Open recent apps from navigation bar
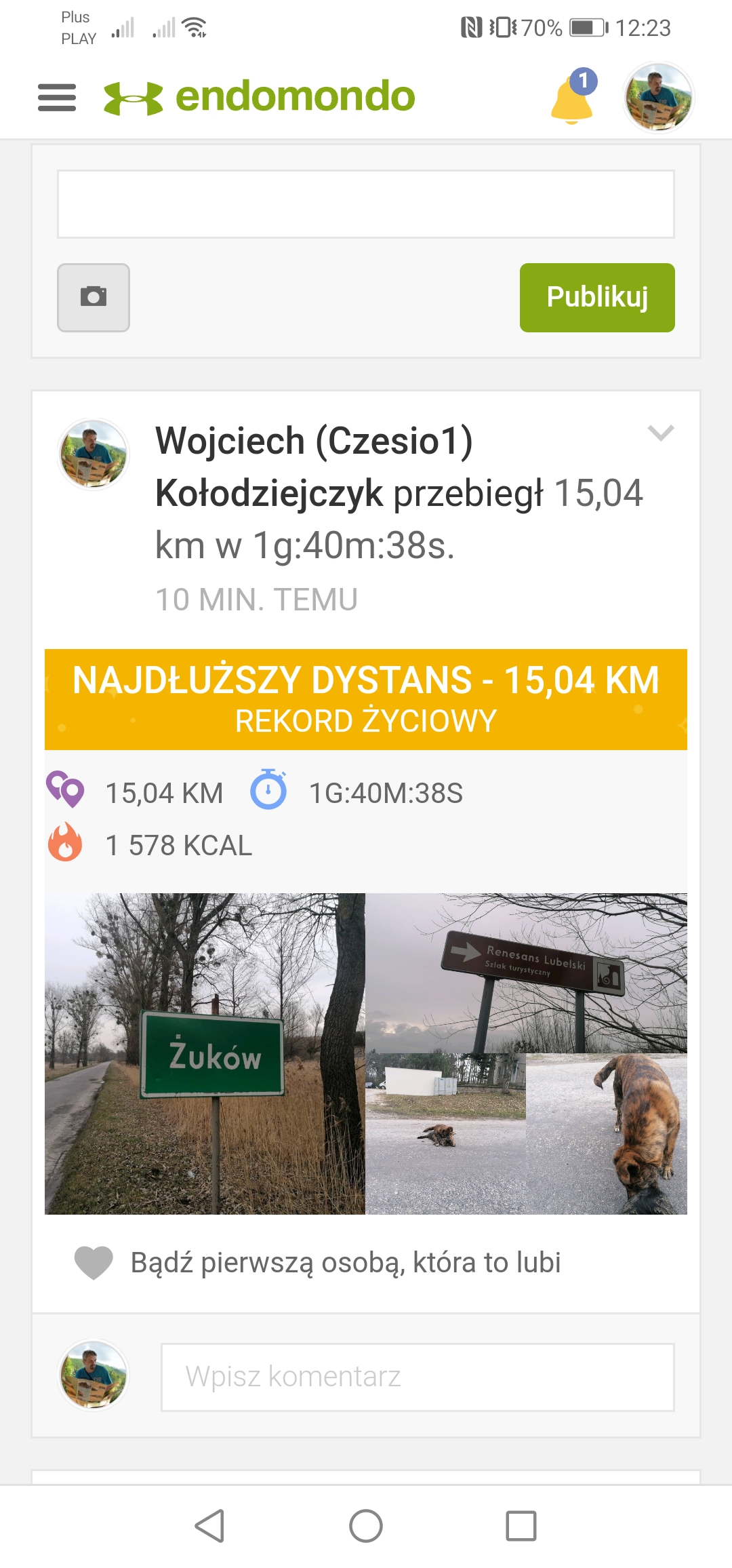This screenshot has width=732, height=1568. (521, 1526)
